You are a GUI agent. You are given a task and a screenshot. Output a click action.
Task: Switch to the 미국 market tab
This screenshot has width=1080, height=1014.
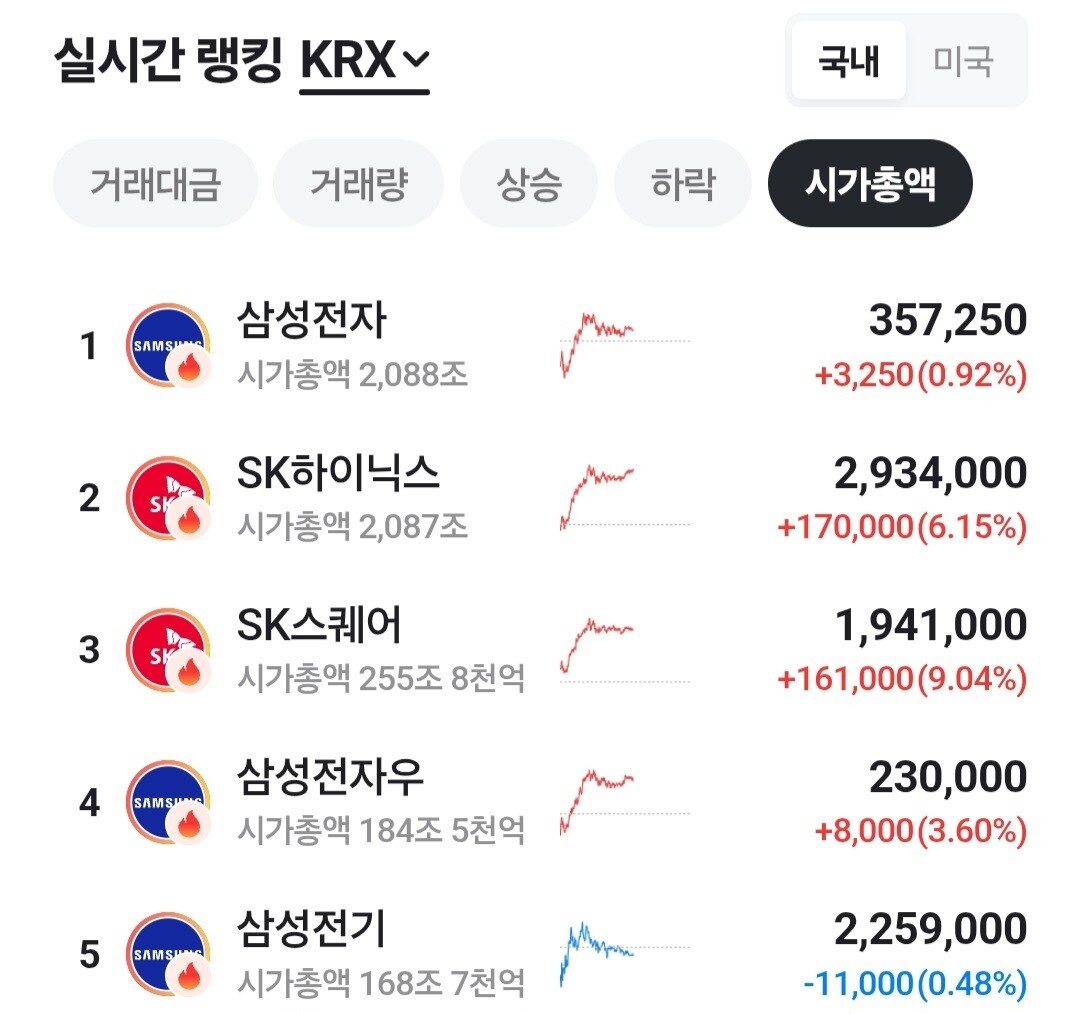(x=963, y=61)
